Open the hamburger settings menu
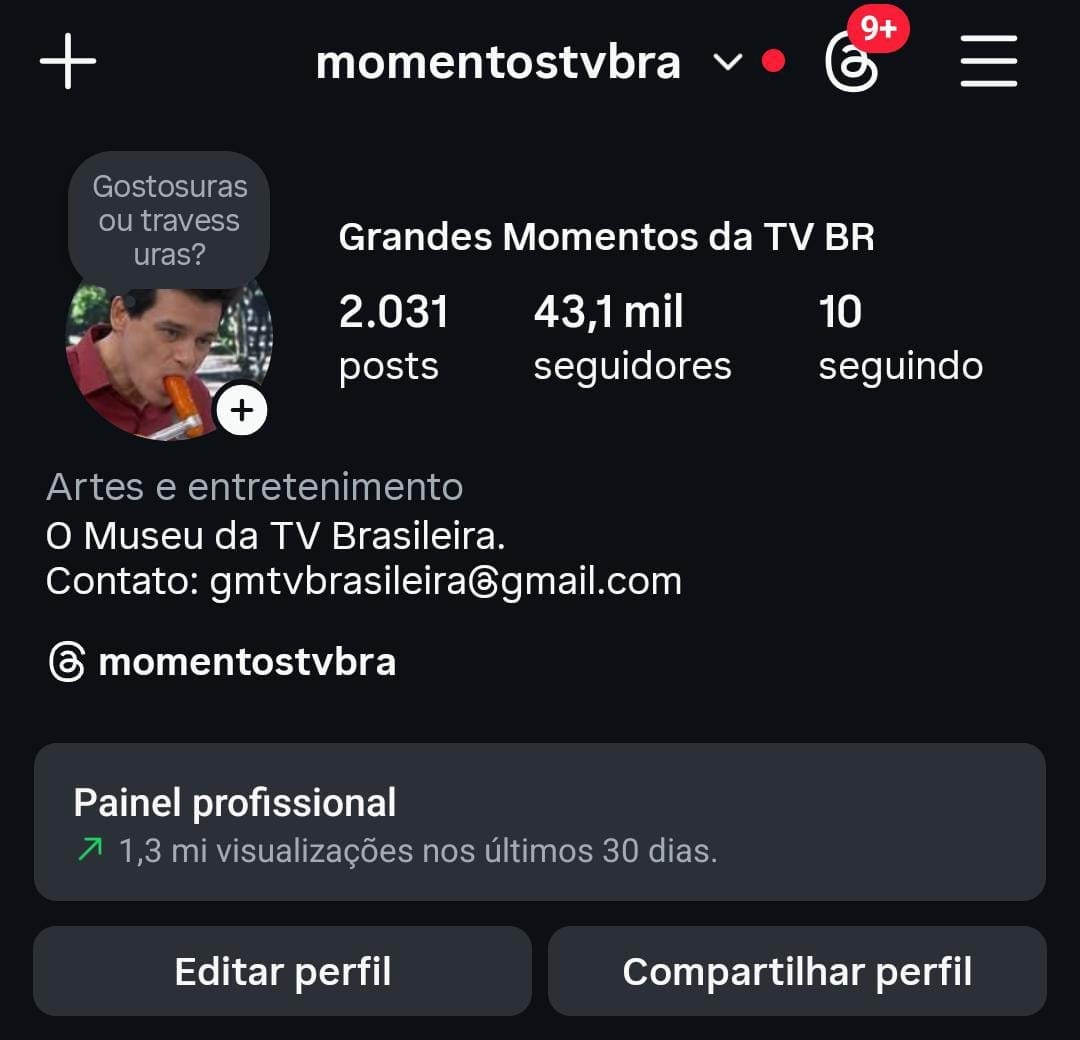1080x1040 pixels. pos(988,62)
